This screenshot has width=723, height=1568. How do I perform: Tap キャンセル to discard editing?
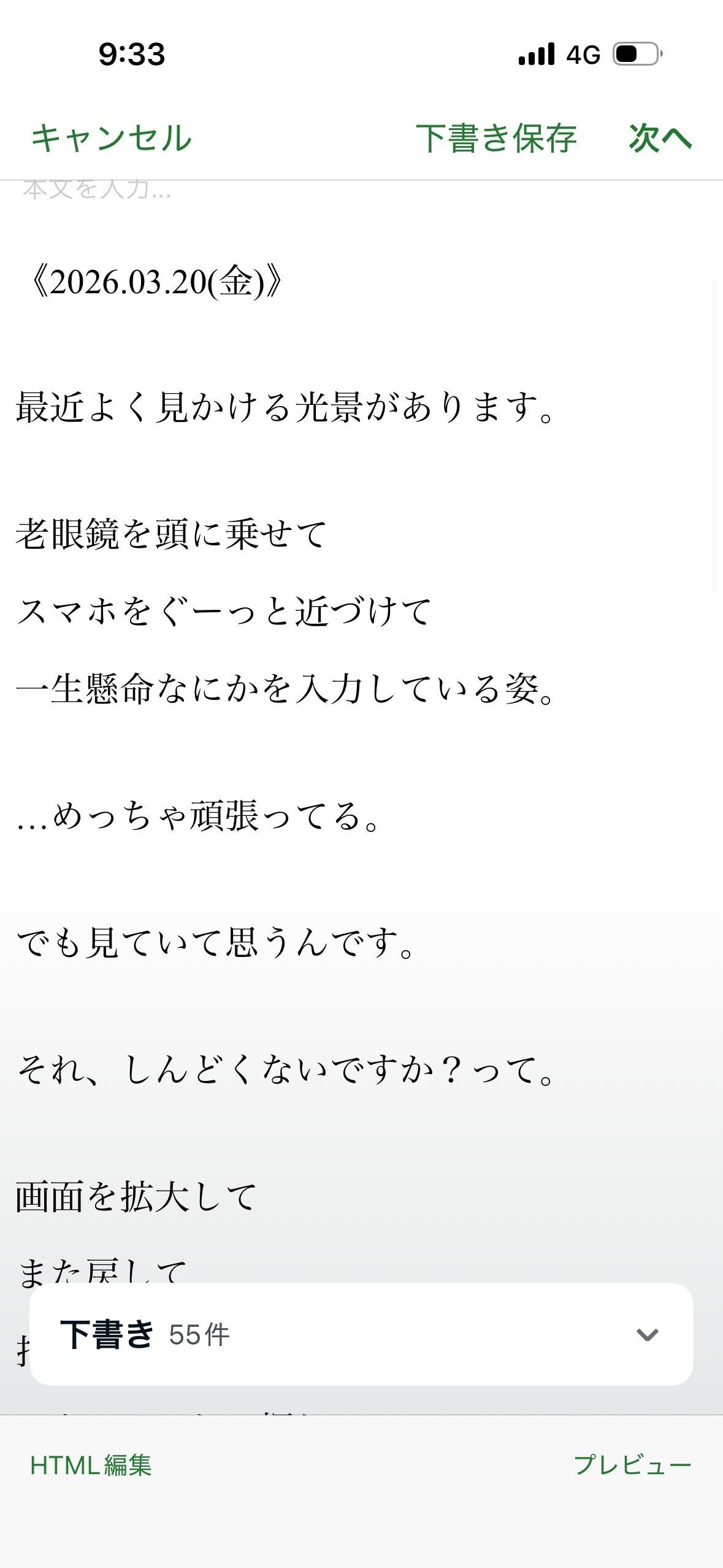pos(111,137)
